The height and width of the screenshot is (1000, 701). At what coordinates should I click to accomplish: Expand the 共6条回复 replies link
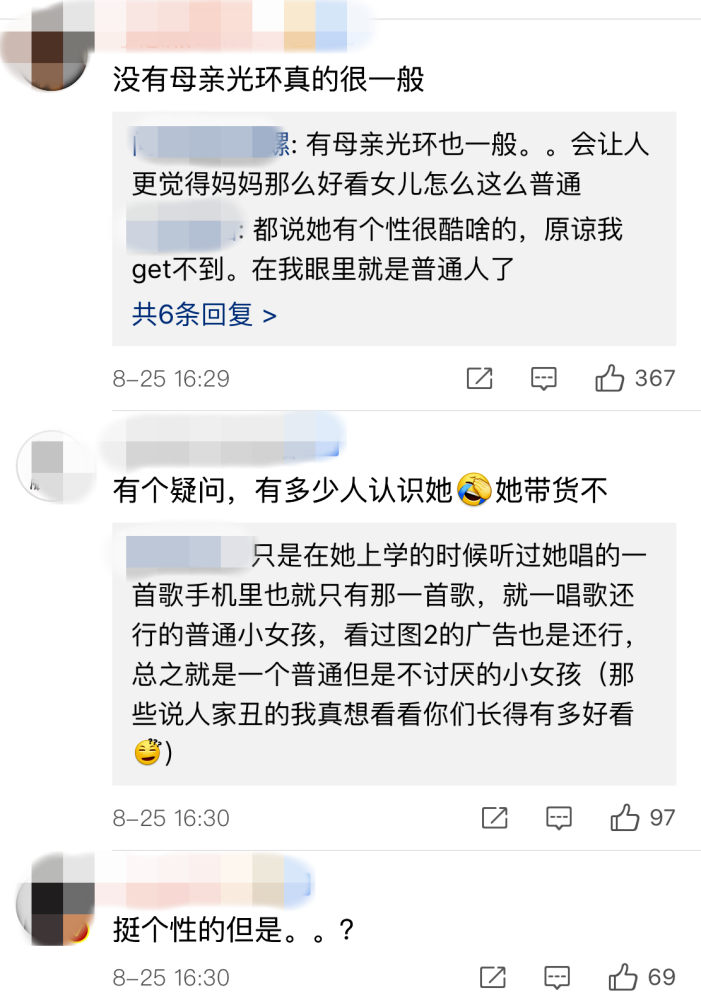[204, 315]
